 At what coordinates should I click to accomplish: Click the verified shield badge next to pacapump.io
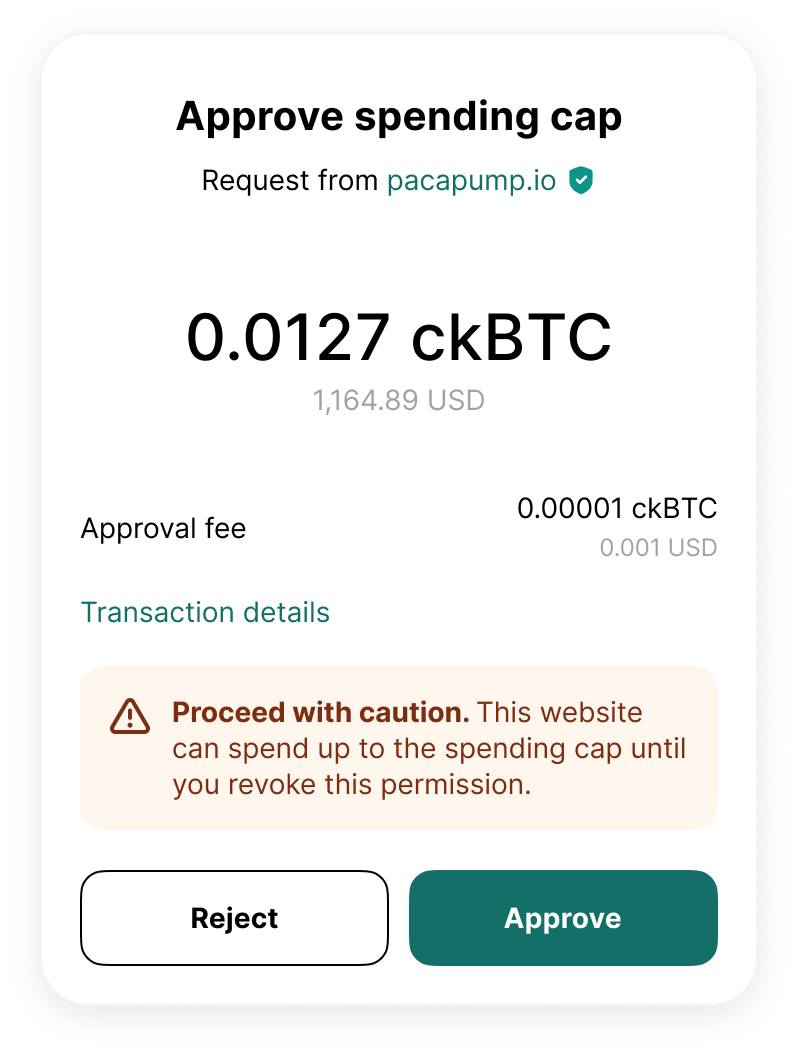(581, 181)
